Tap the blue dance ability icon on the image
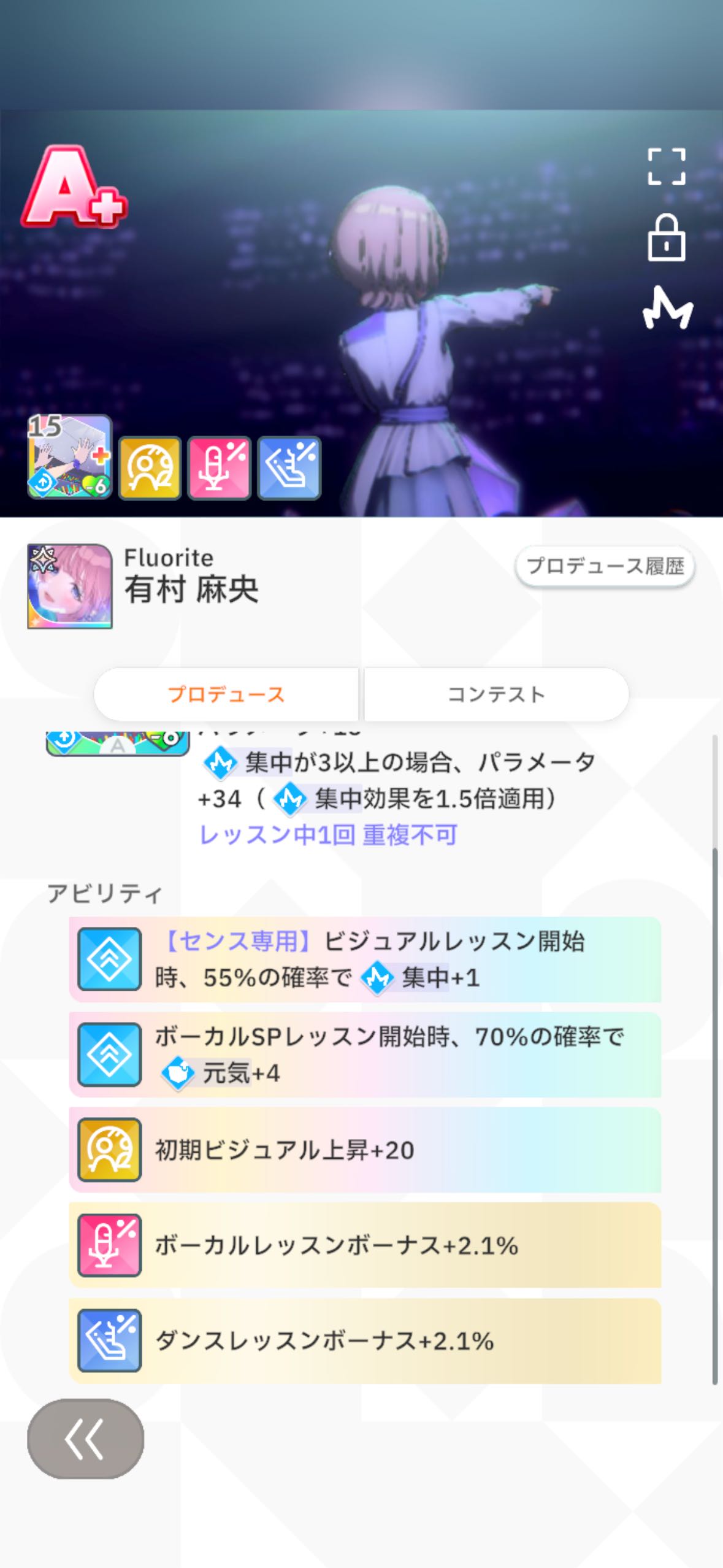This screenshot has height=1568, width=723. point(289,467)
